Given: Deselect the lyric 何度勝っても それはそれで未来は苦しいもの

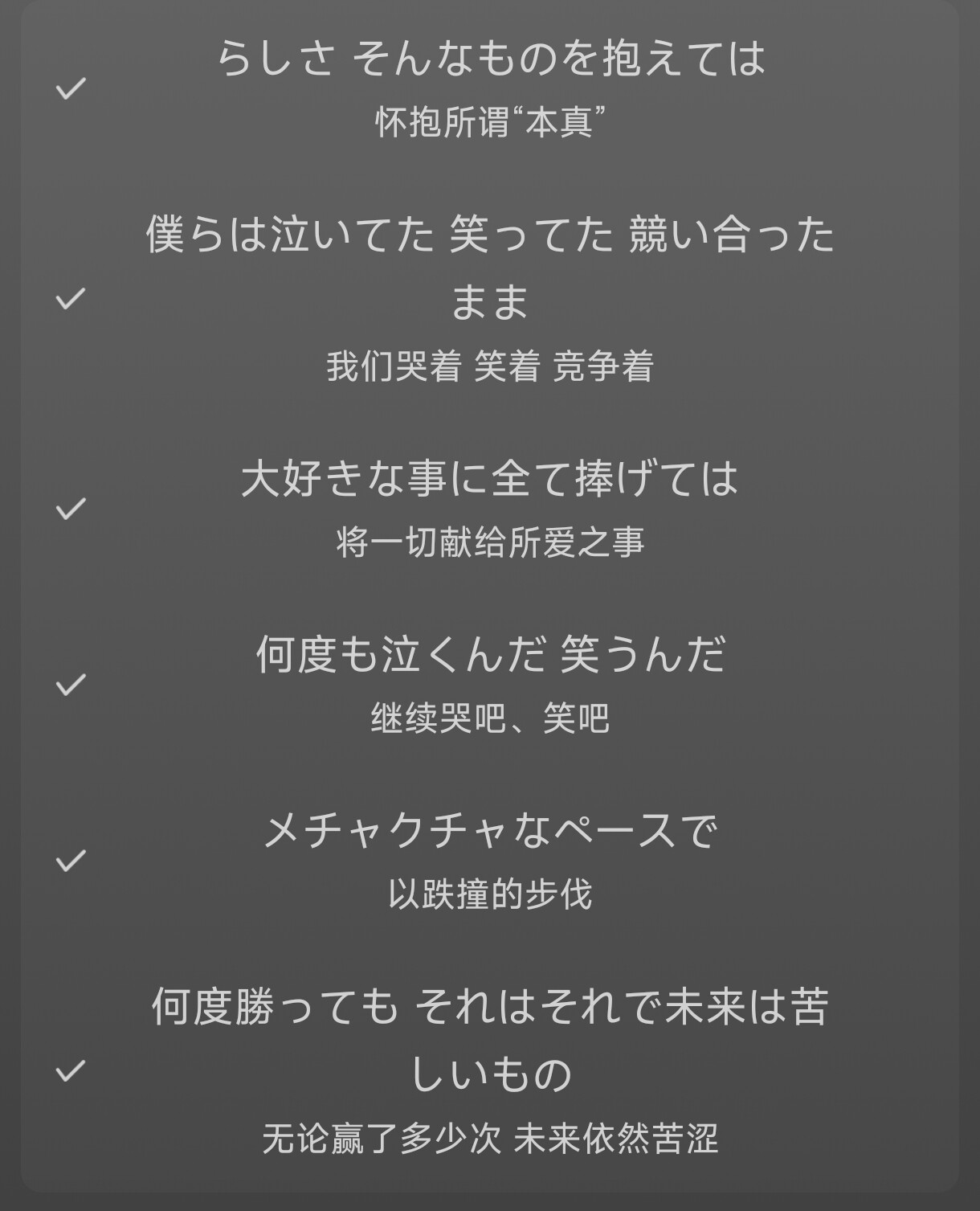Looking at the screenshot, I should (71, 1071).
